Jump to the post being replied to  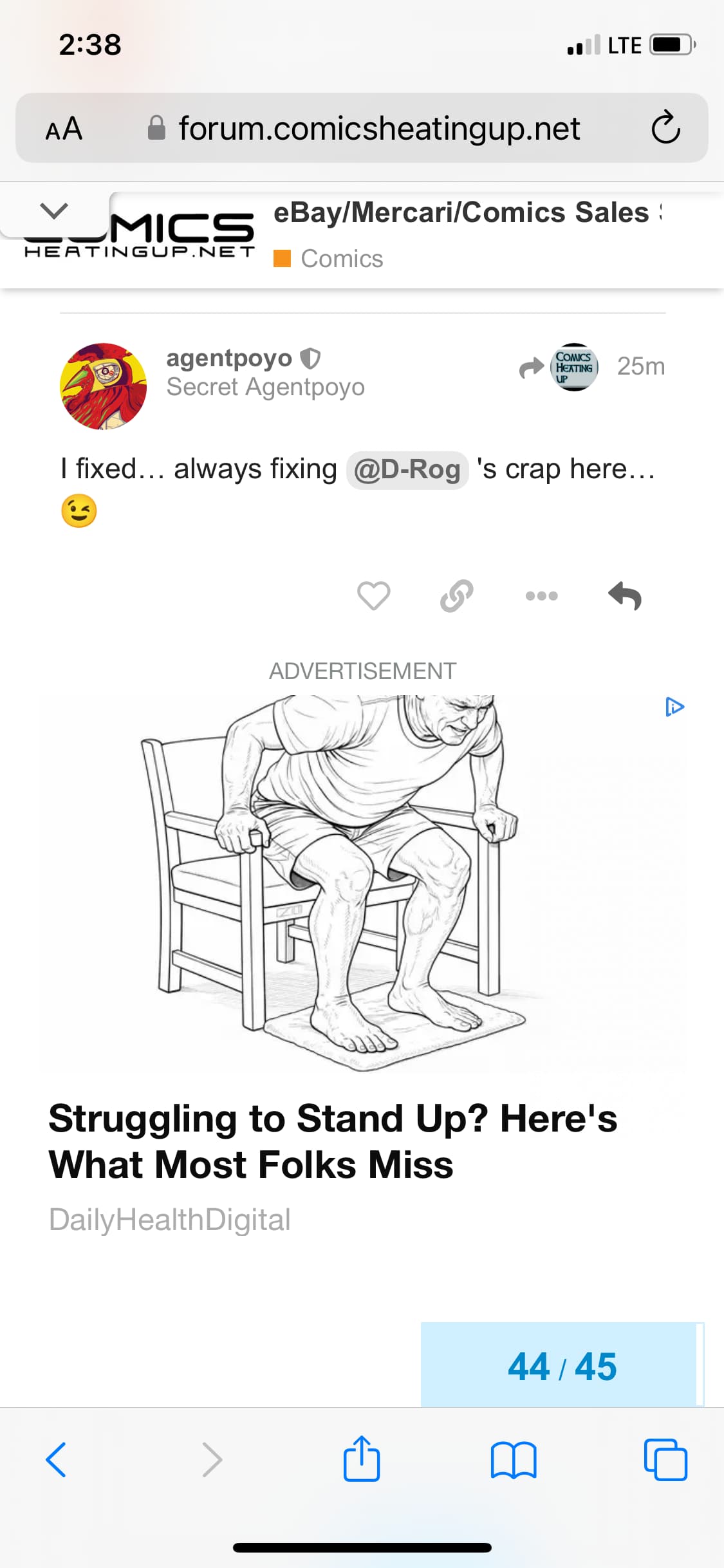click(559, 367)
